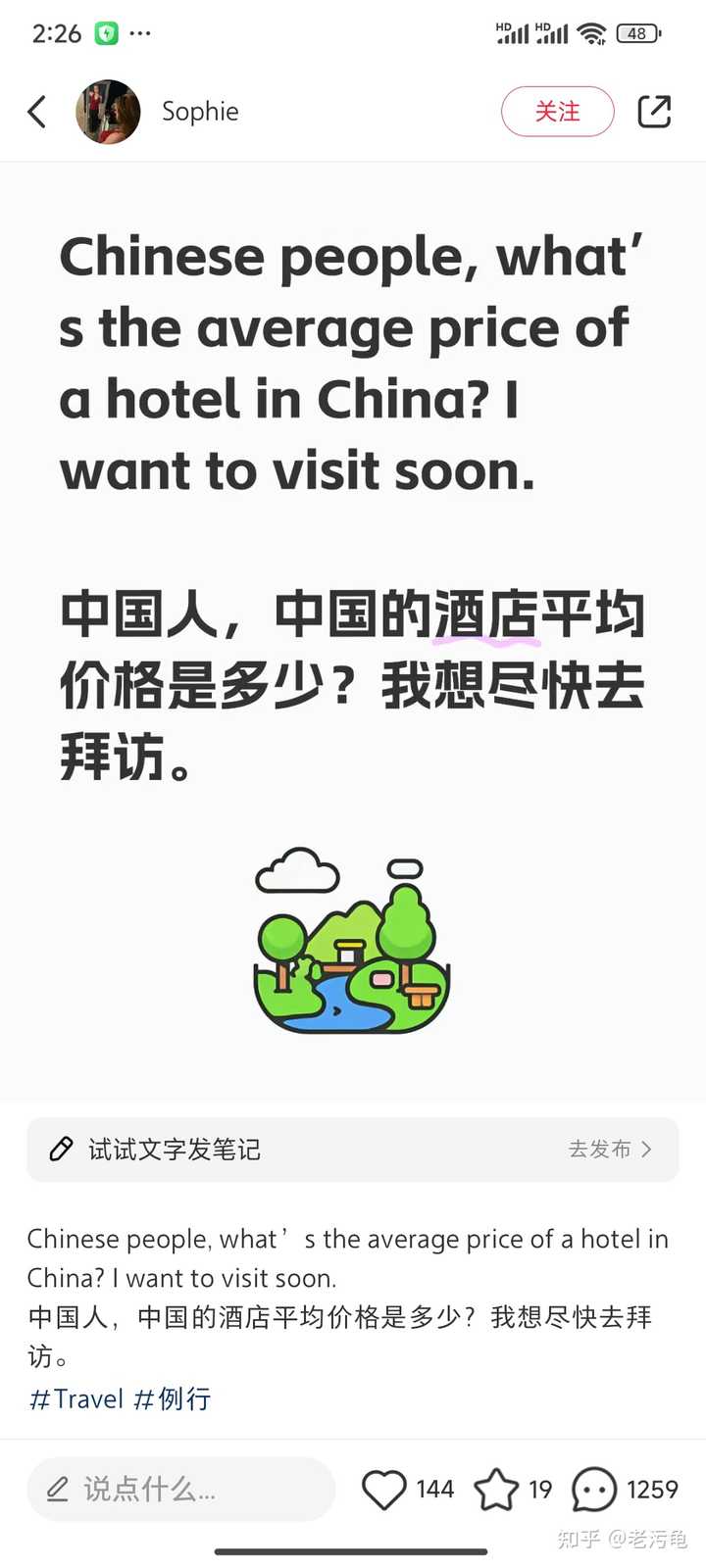Tap 去发布 to publish a text note

(x=609, y=1149)
